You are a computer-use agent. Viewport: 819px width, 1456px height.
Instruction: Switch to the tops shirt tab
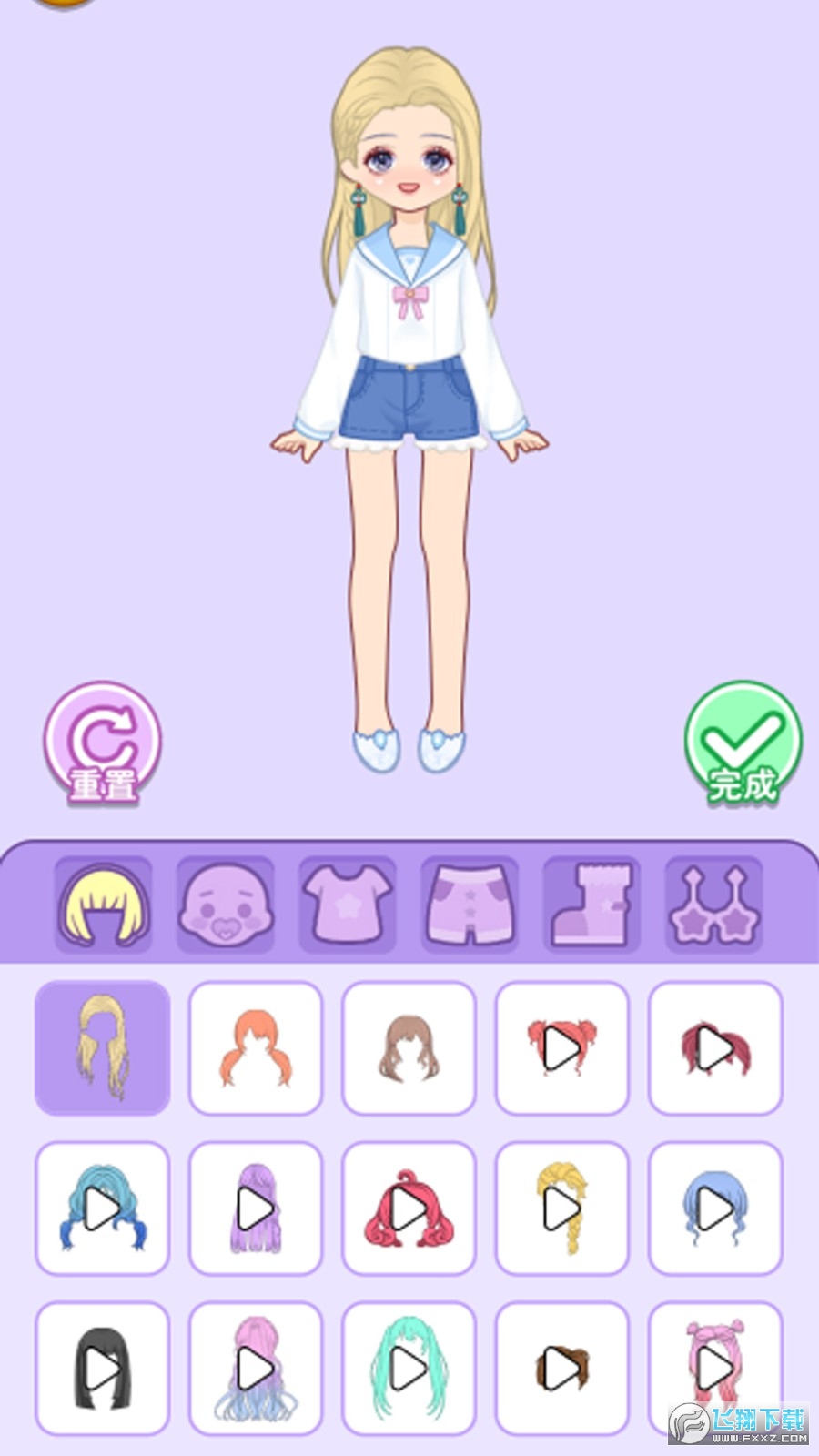click(347, 905)
